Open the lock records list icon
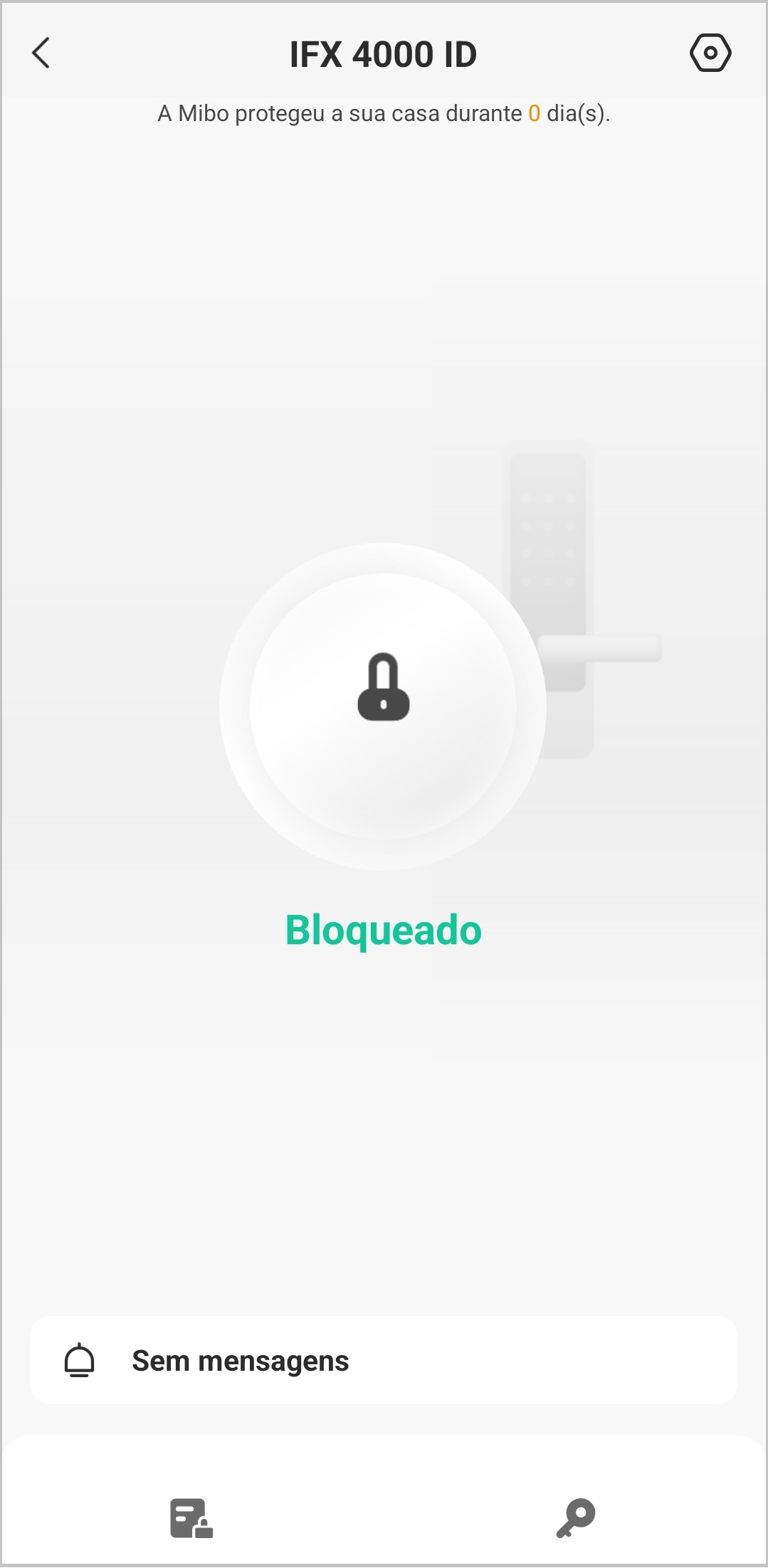 [x=191, y=1517]
